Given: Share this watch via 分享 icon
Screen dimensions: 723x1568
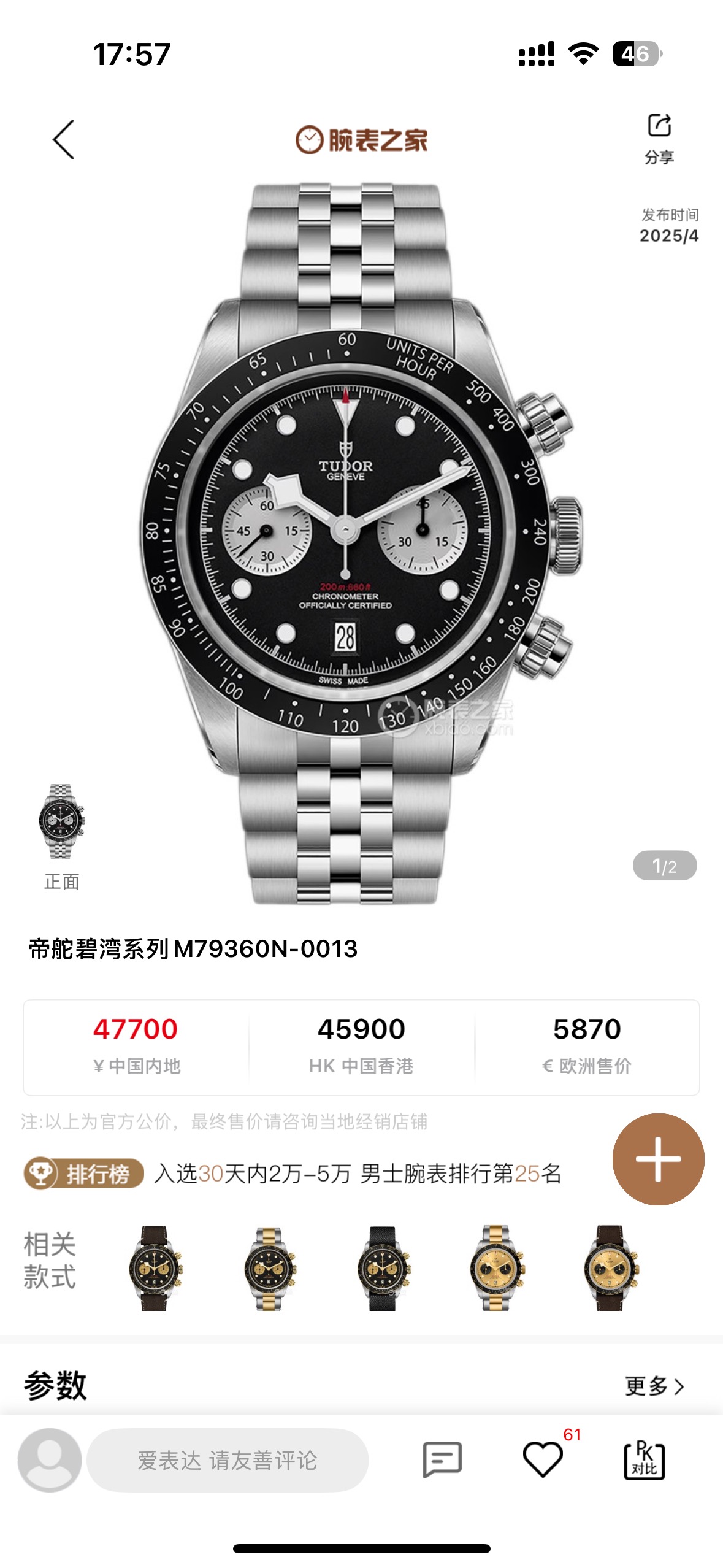Looking at the screenshot, I should tap(659, 138).
